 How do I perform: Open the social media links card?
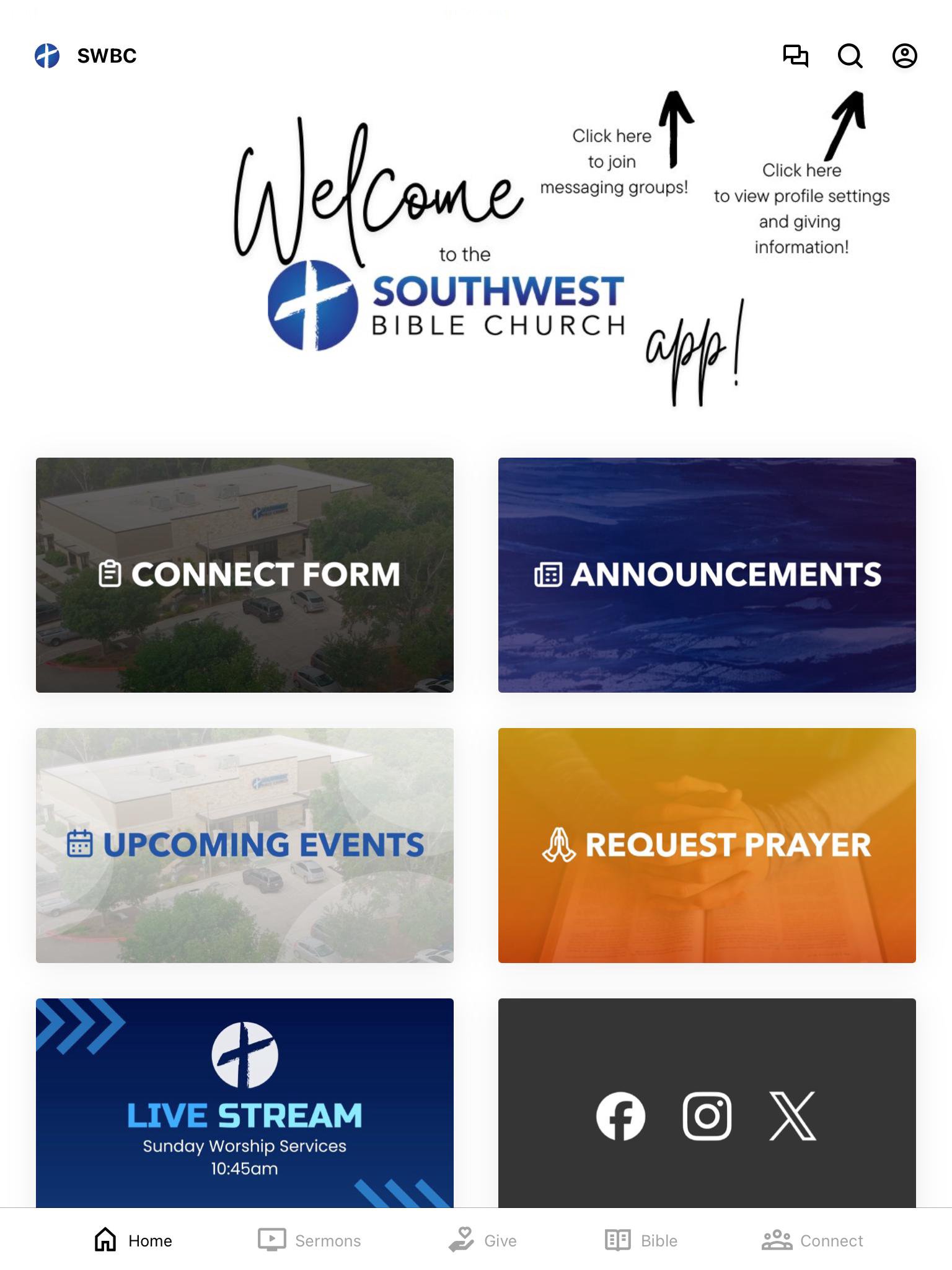click(707, 1104)
